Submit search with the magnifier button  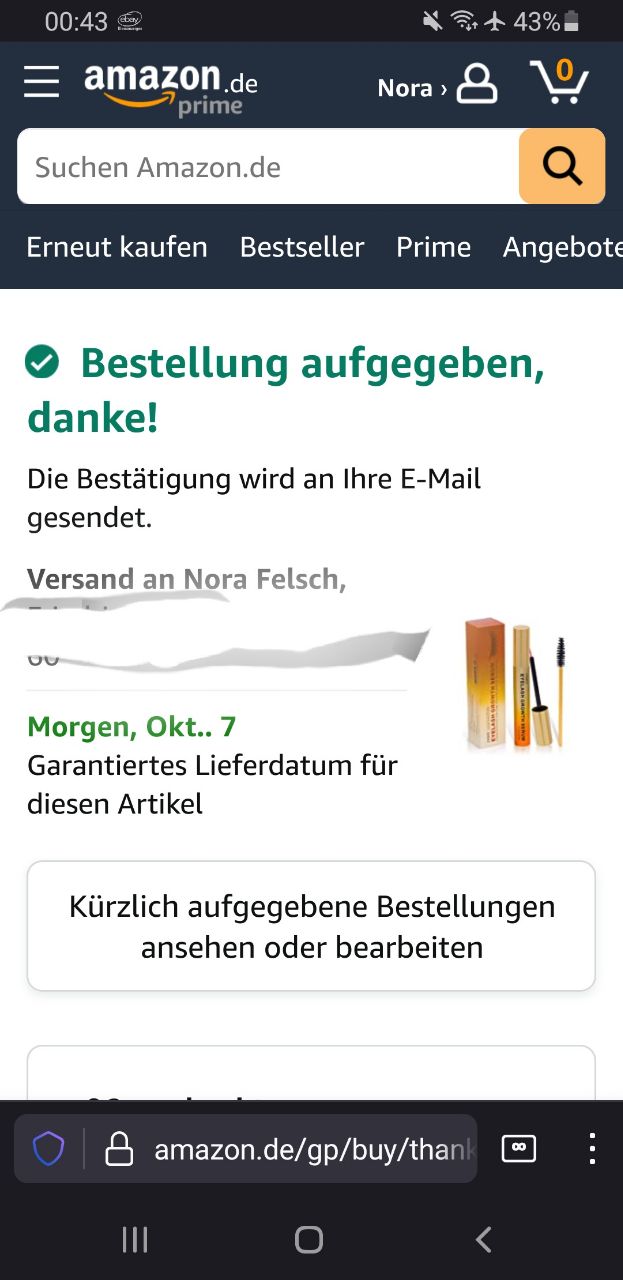click(562, 167)
